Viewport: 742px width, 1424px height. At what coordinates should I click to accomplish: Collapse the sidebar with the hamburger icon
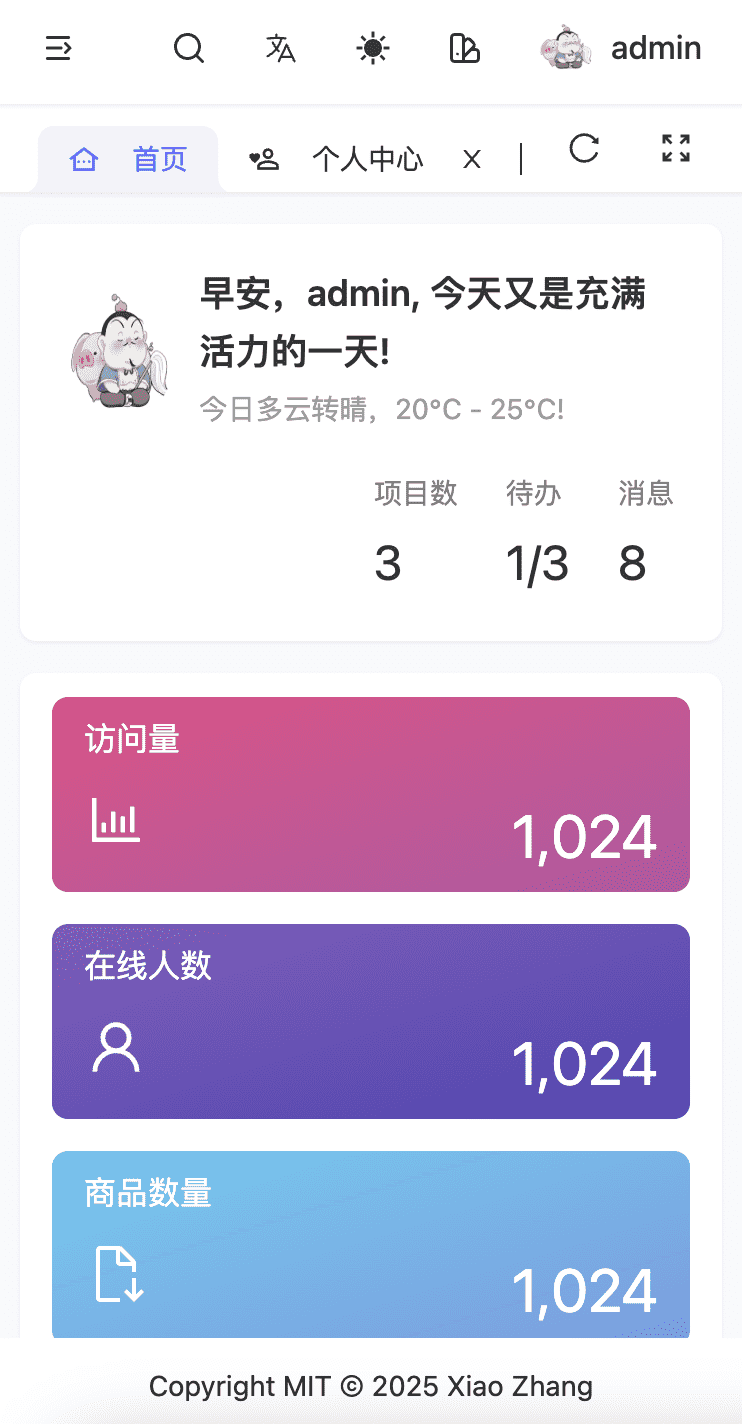click(57, 48)
